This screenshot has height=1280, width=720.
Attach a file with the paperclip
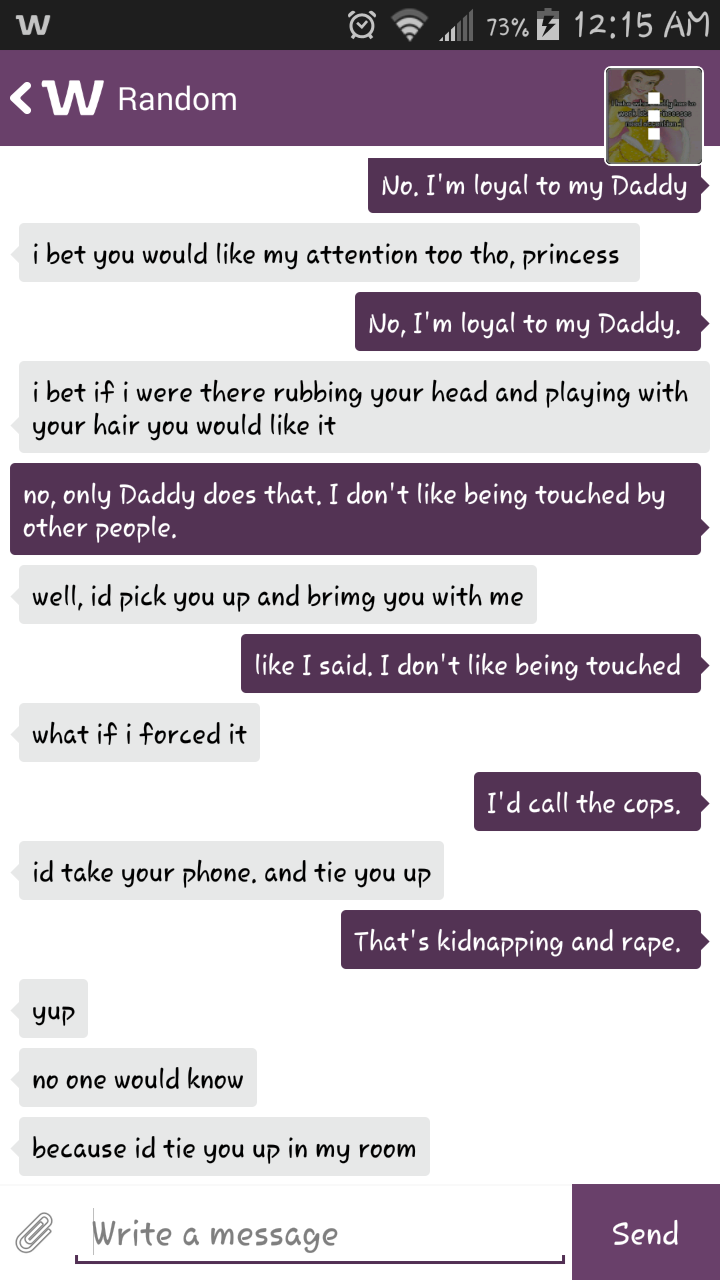coord(34,1233)
